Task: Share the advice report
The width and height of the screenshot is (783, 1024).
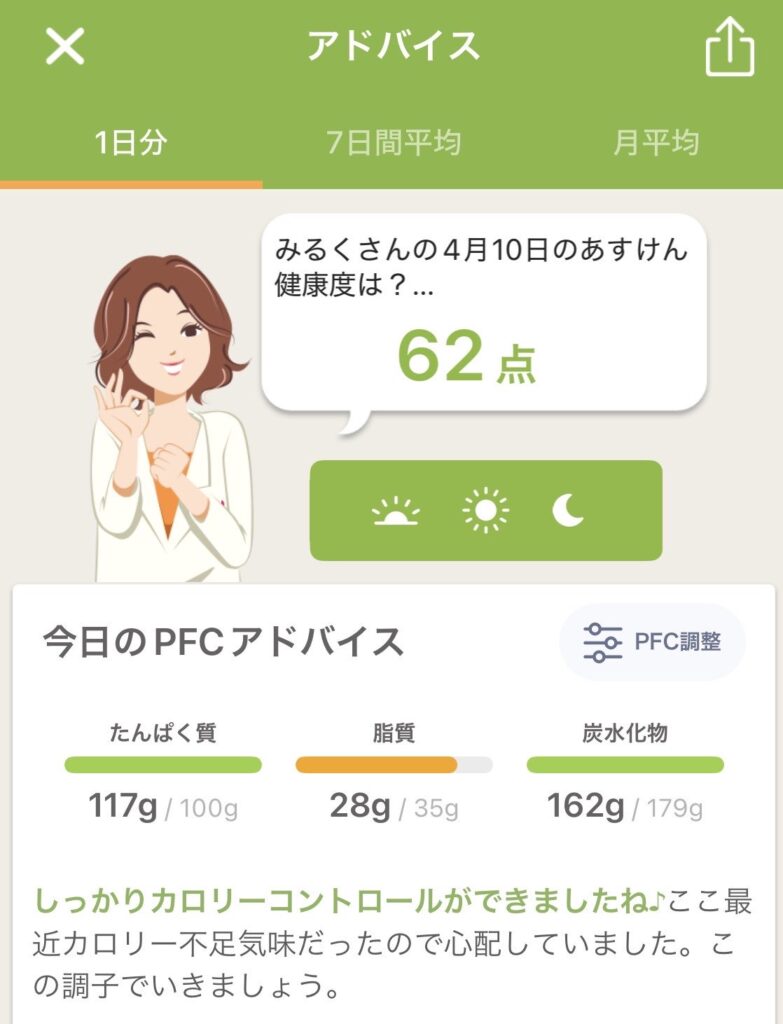Action: point(729,46)
